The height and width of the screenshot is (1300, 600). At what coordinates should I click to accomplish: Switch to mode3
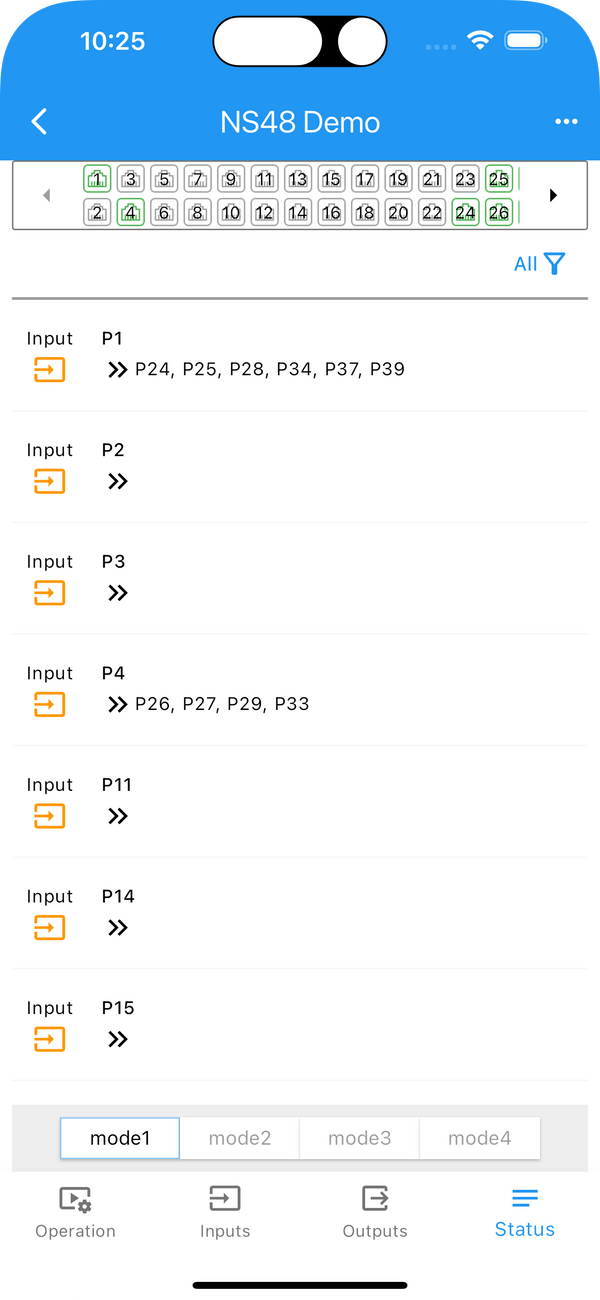[359, 1138]
